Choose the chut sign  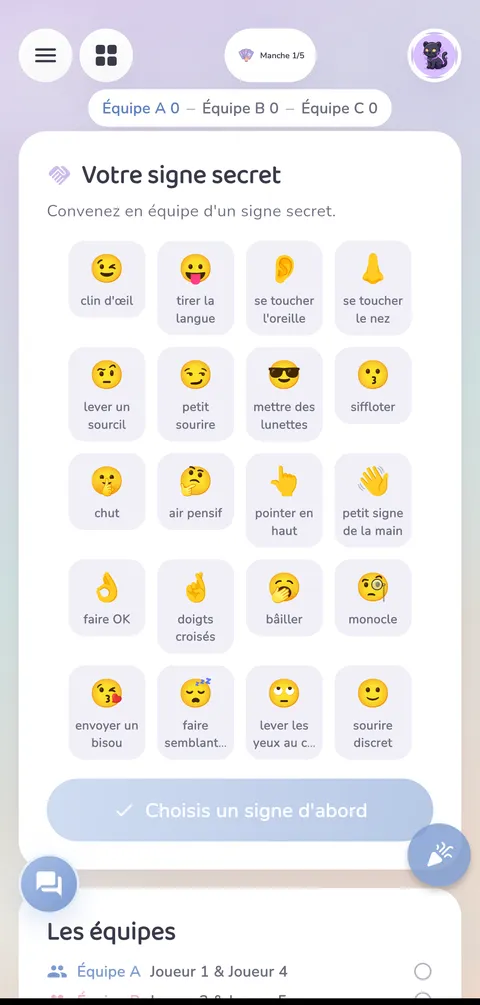pos(107,492)
